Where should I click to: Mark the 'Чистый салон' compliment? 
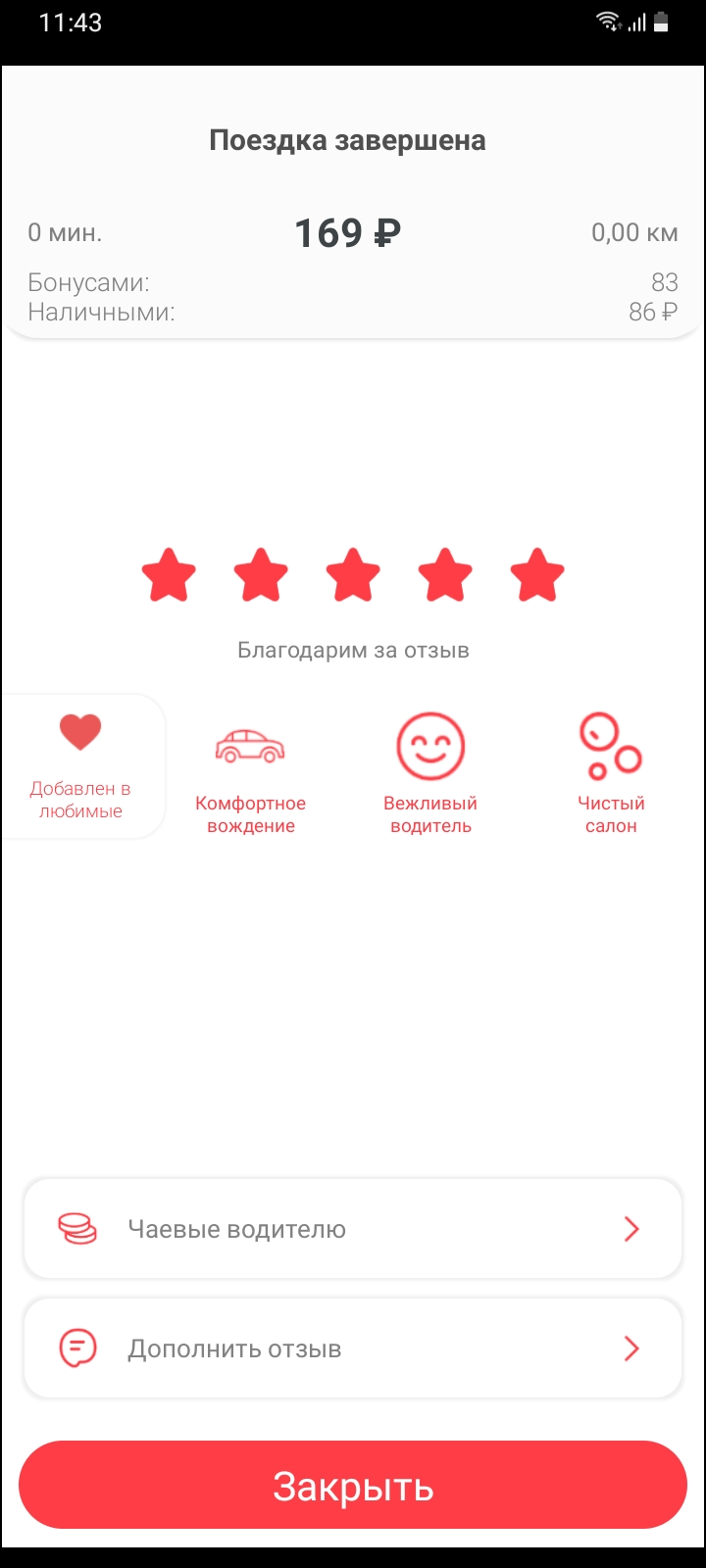pyautogui.click(x=611, y=774)
